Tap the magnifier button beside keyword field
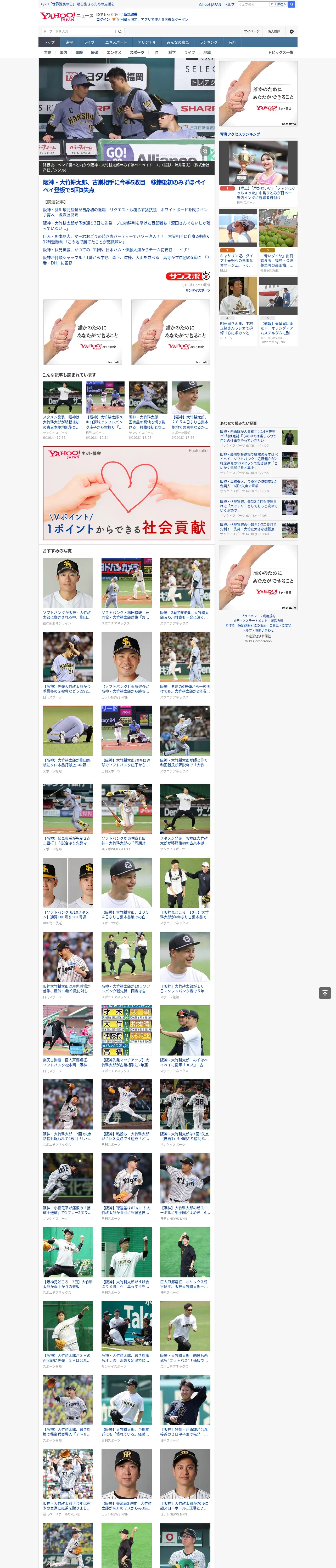Image resolution: width=336 pixels, height=1568 pixels. coord(120,31)
